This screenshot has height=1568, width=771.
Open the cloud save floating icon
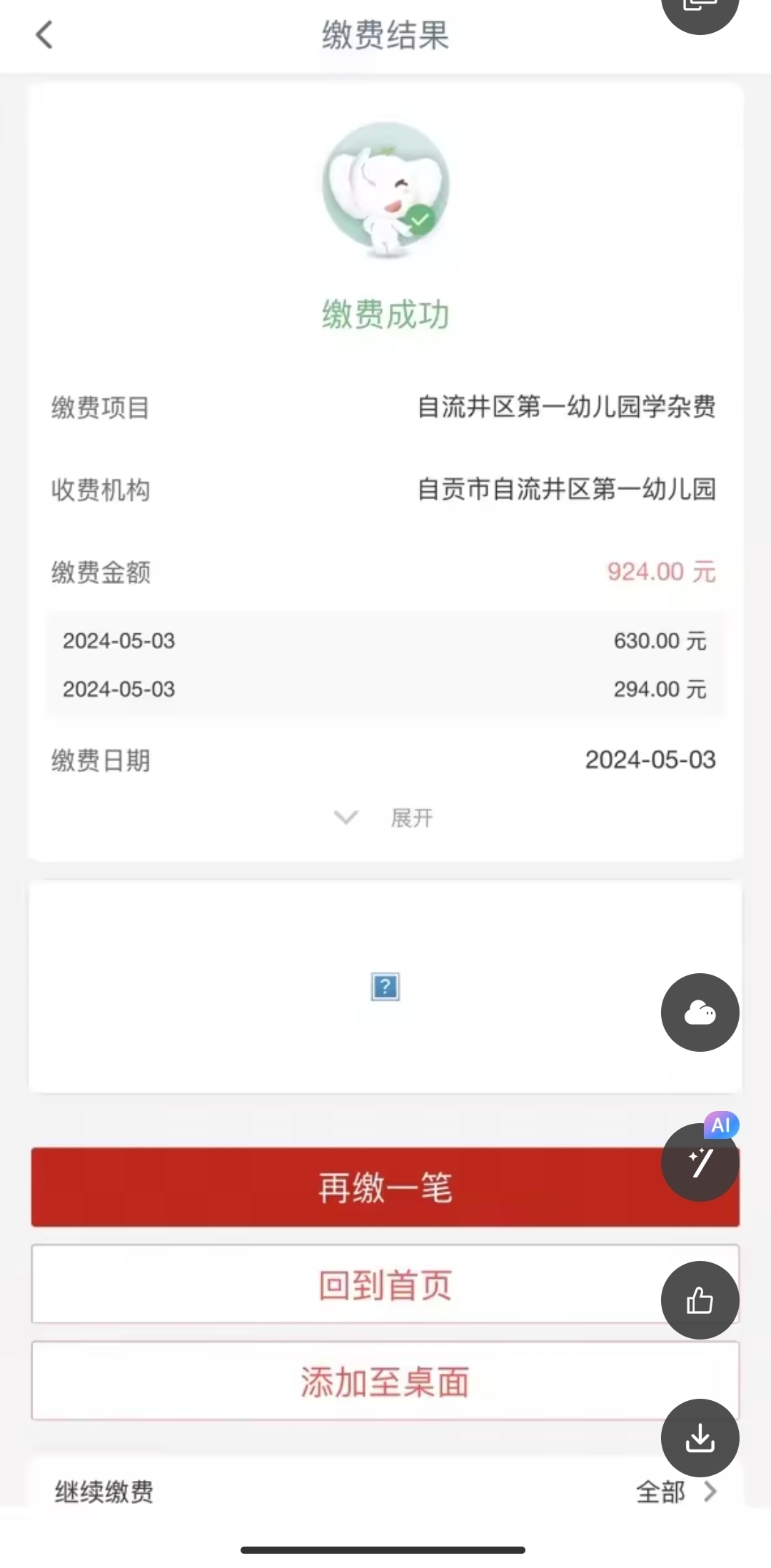click(x=700, y=1012)
